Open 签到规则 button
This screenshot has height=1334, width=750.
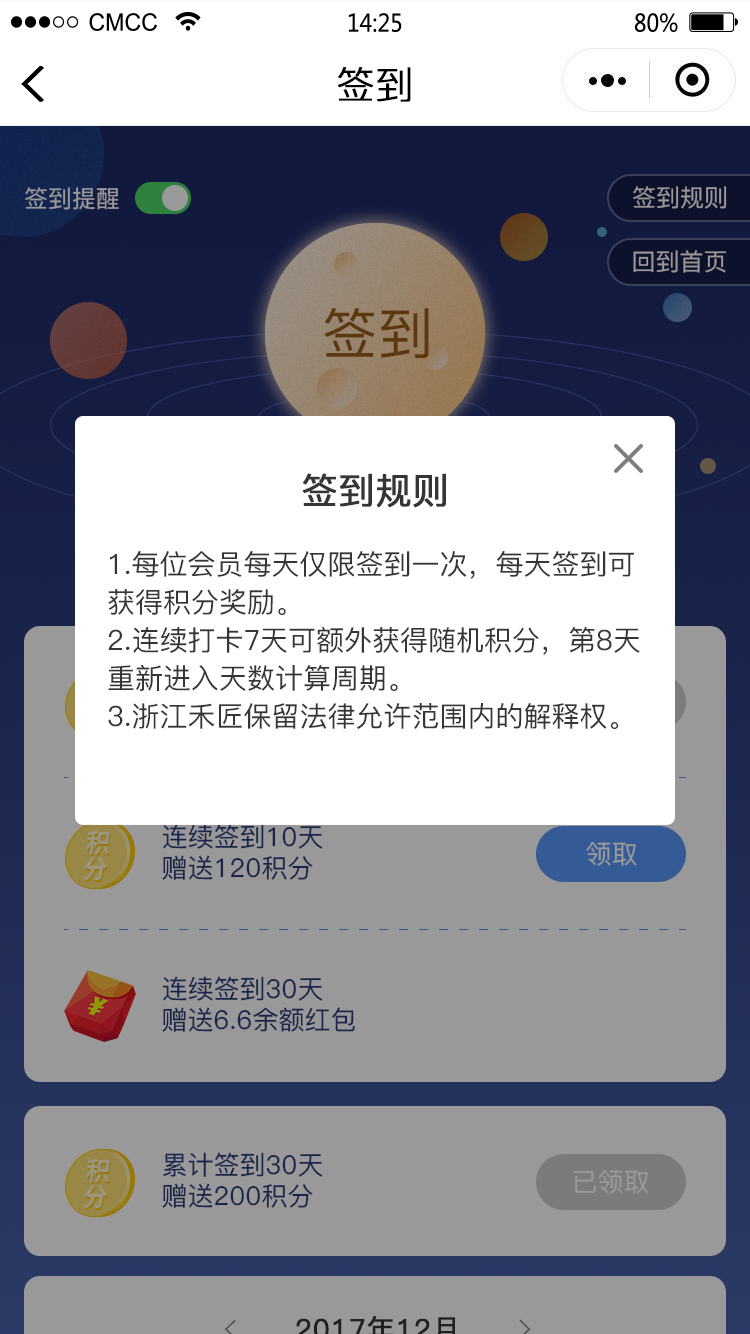point(679,198)
